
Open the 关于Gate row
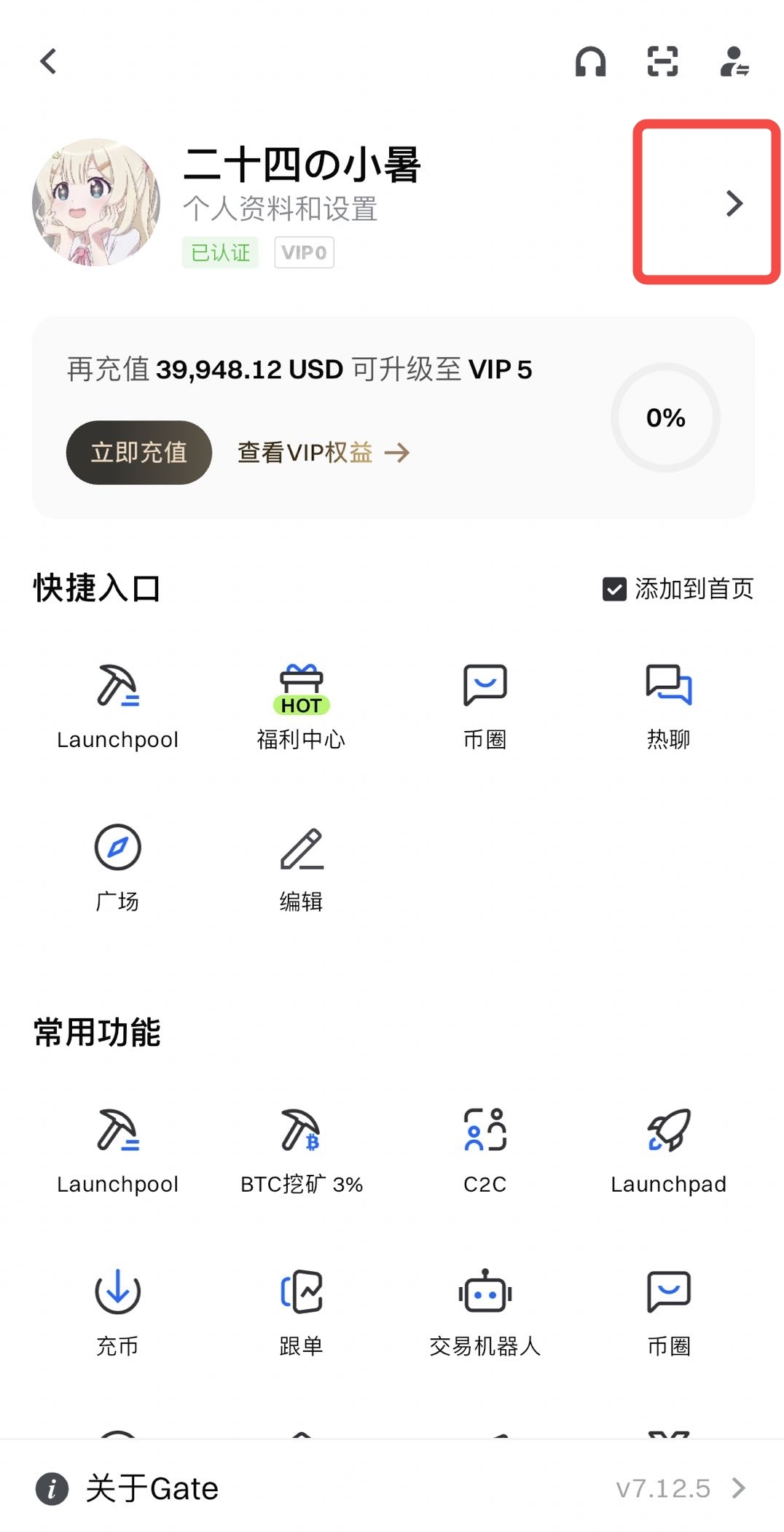coord(392,1488)
